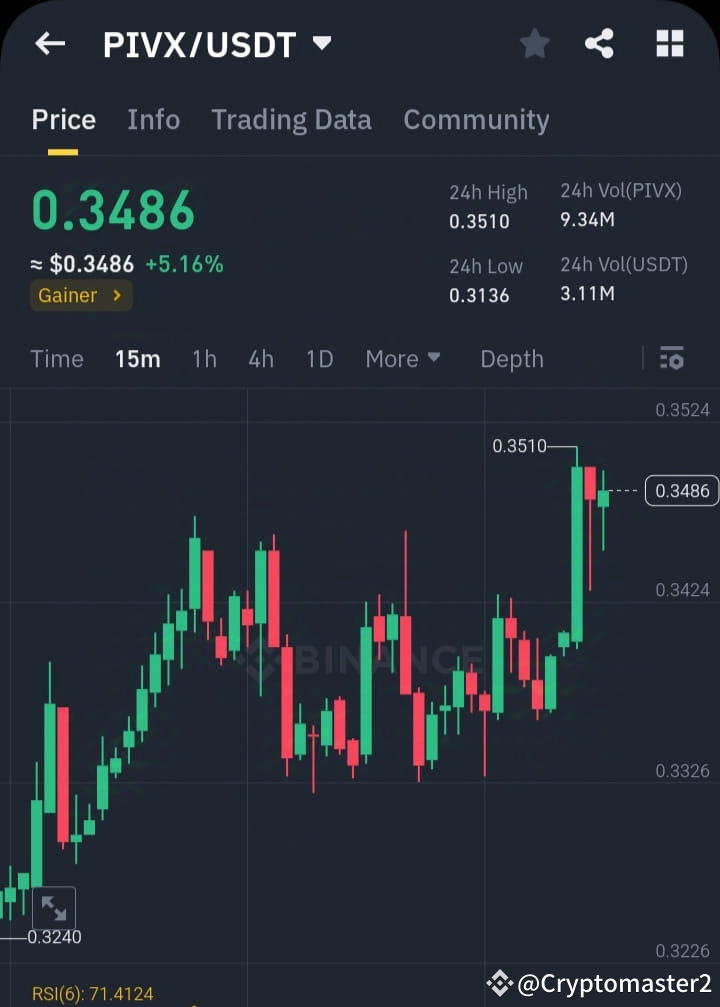The width and height of the screenshot is (720, 1007).
Task: Open the markets grid icon
Action: point(668,43)
